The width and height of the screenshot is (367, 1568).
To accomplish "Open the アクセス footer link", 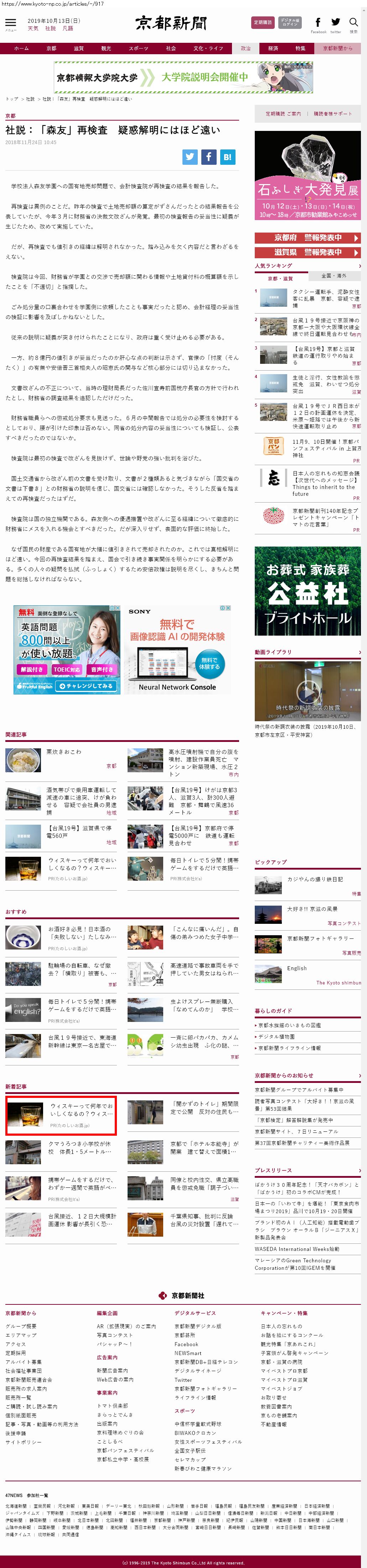I will point(16,1343).
